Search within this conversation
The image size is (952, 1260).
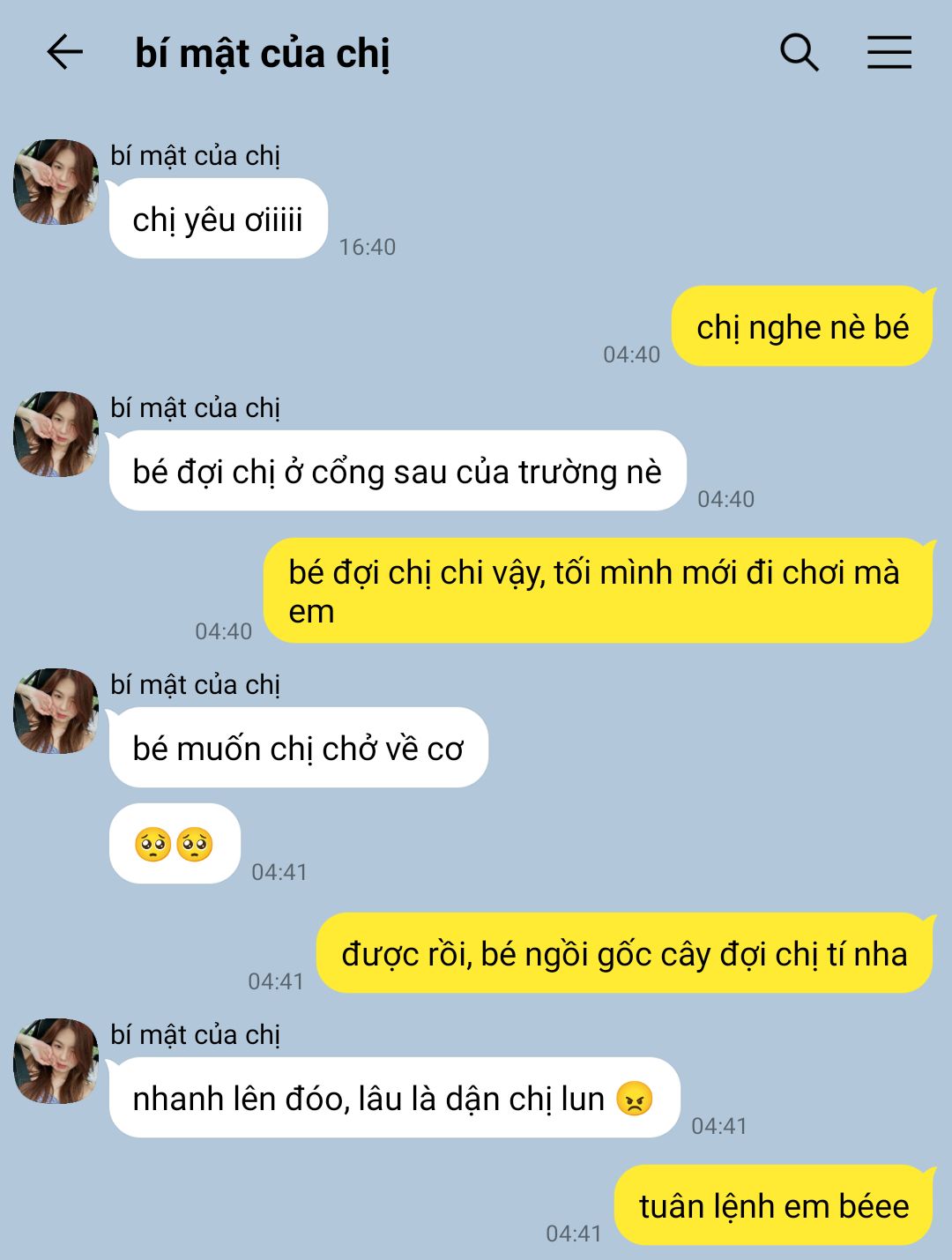pos(799,53)
